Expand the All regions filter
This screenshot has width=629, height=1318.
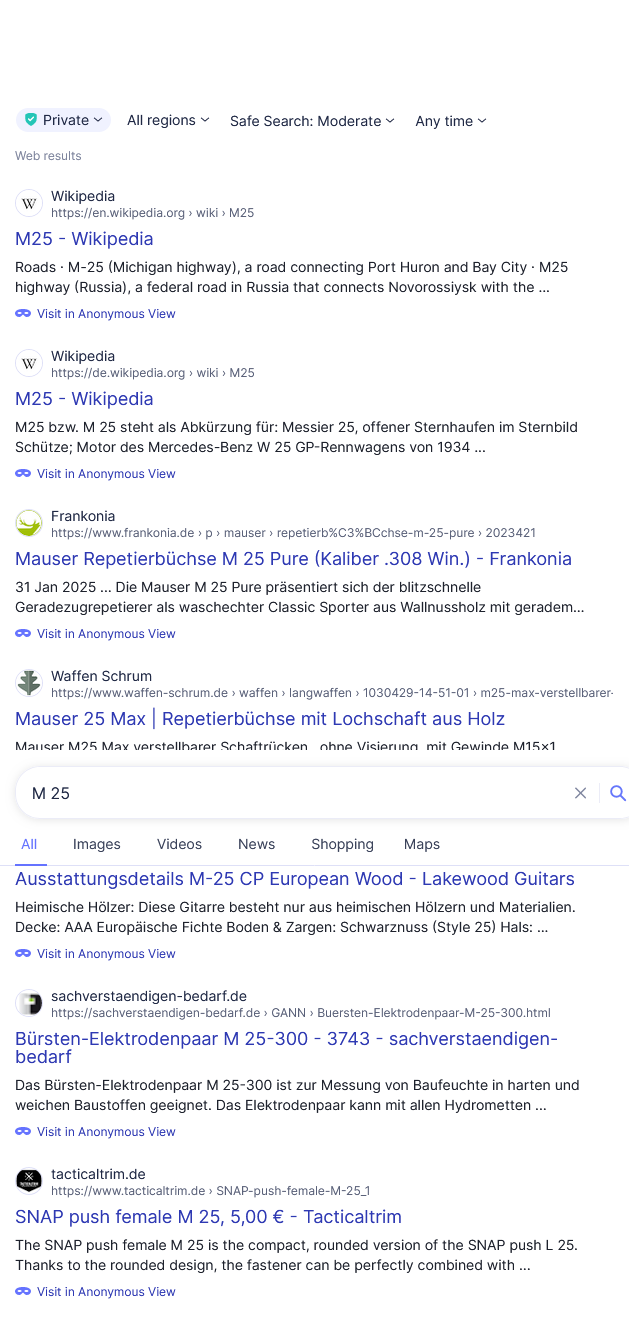(167, 120)
